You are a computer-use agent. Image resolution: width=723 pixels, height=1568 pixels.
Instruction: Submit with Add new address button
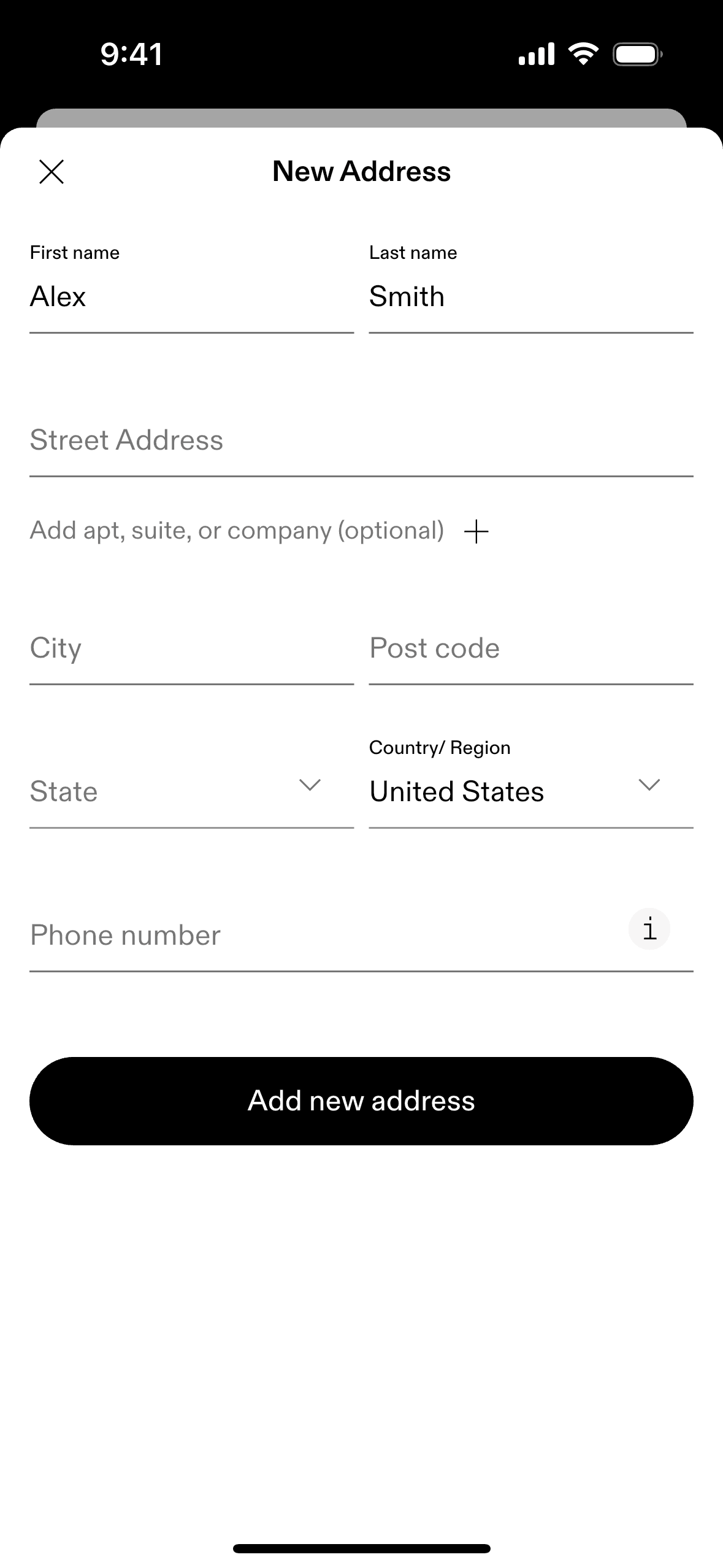pyautogui.click(x=361, y=1101)
